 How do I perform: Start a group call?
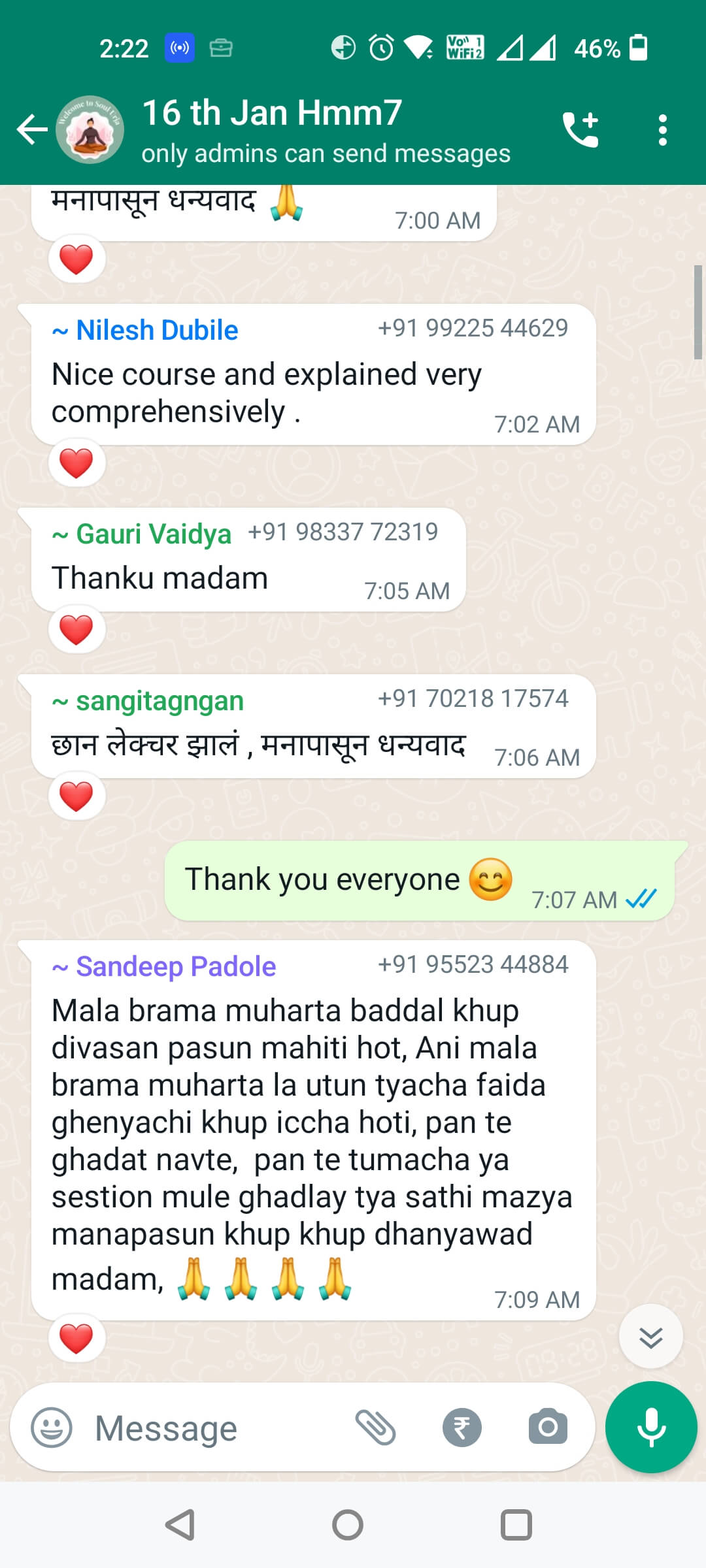tap(580, 129)
